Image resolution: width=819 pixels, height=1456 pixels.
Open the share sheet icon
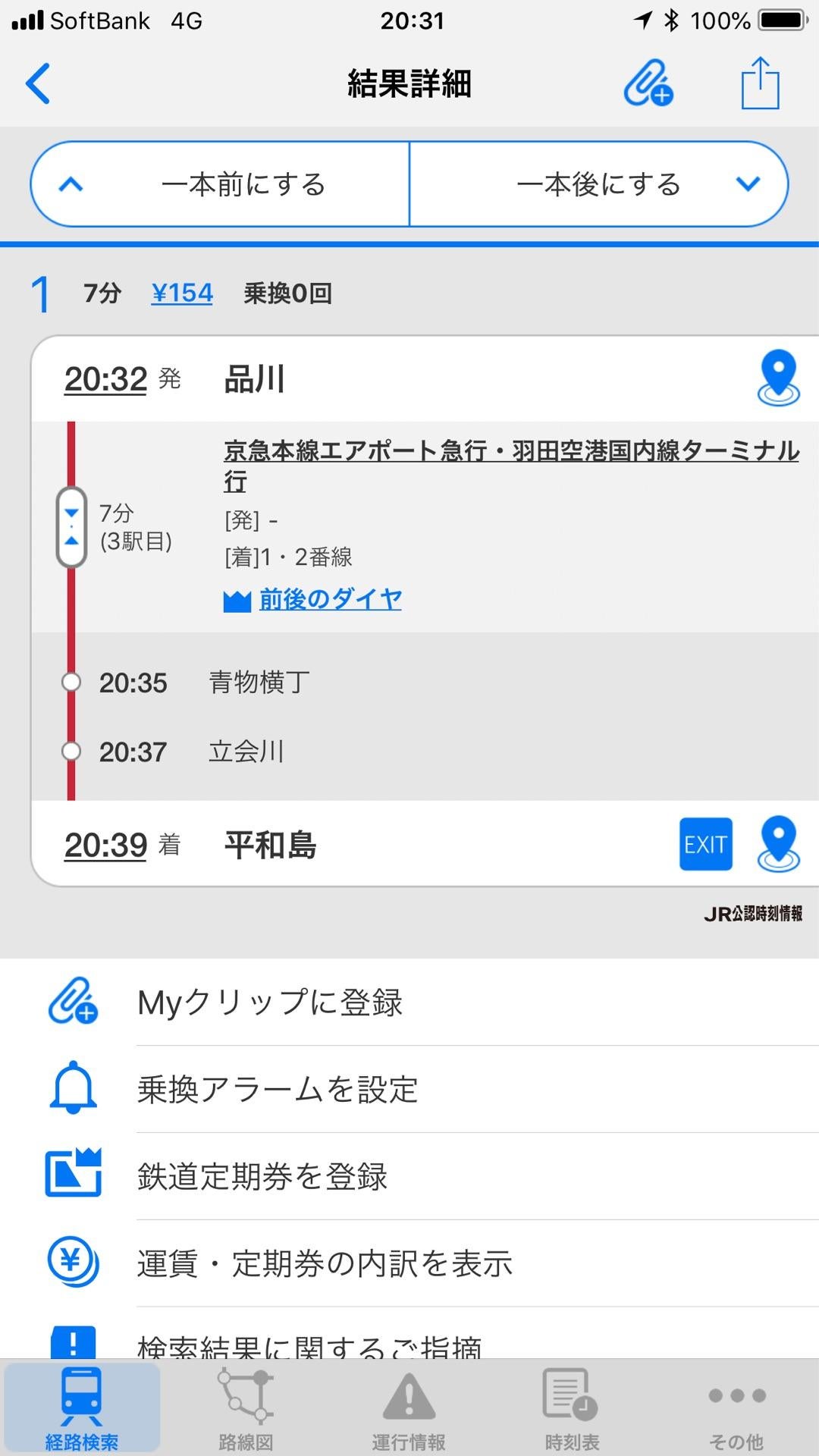[x=762, y=83]
